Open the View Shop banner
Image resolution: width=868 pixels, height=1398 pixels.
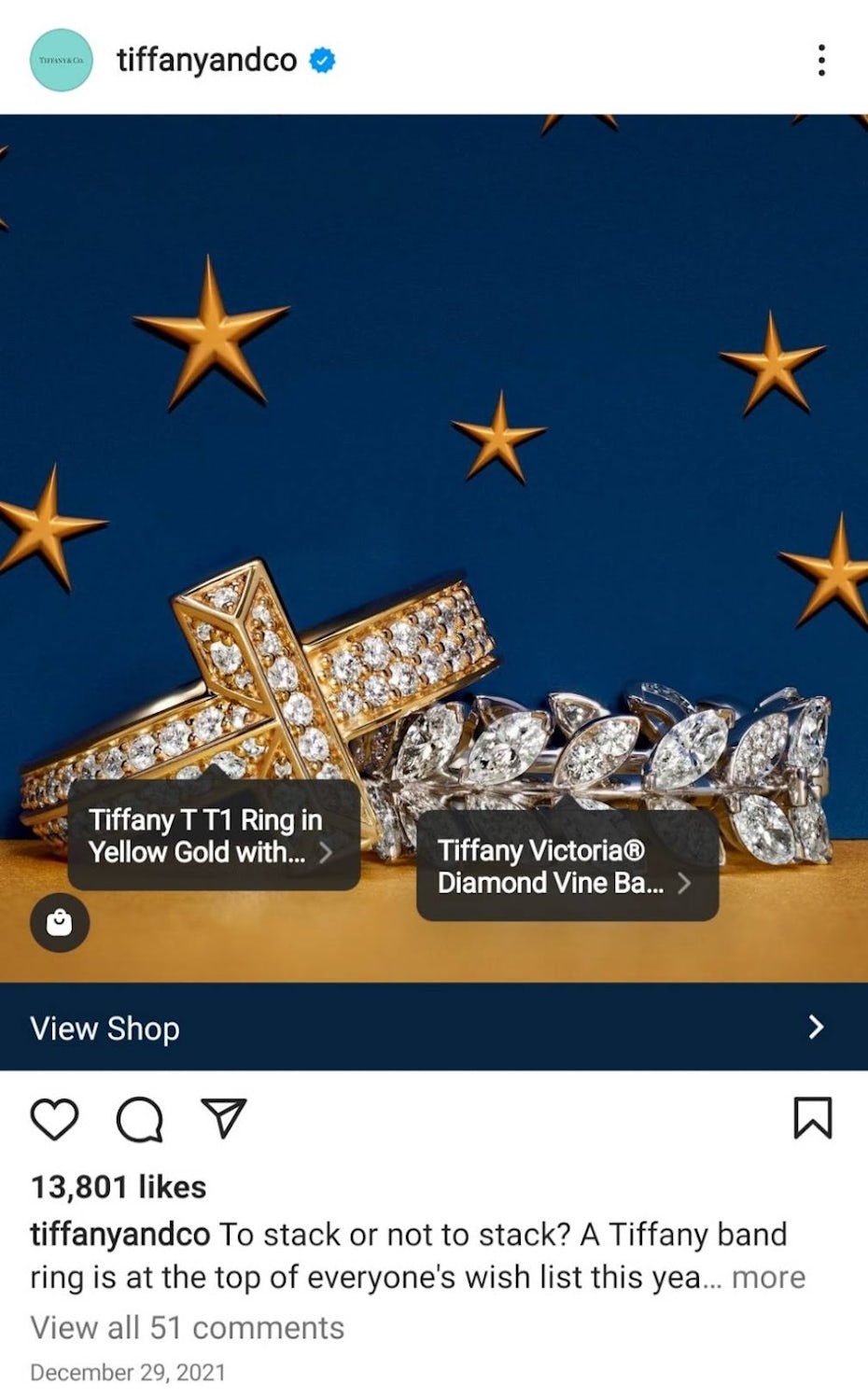[x=434, y=1028]
